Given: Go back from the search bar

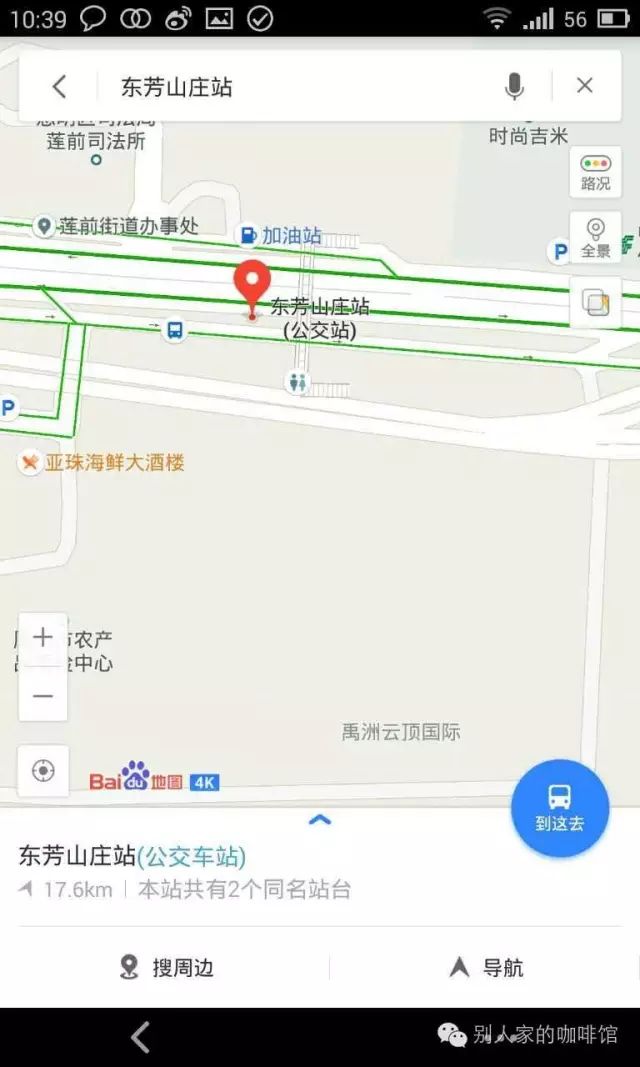Looking at the screenshot, I should tap(59, 87).
